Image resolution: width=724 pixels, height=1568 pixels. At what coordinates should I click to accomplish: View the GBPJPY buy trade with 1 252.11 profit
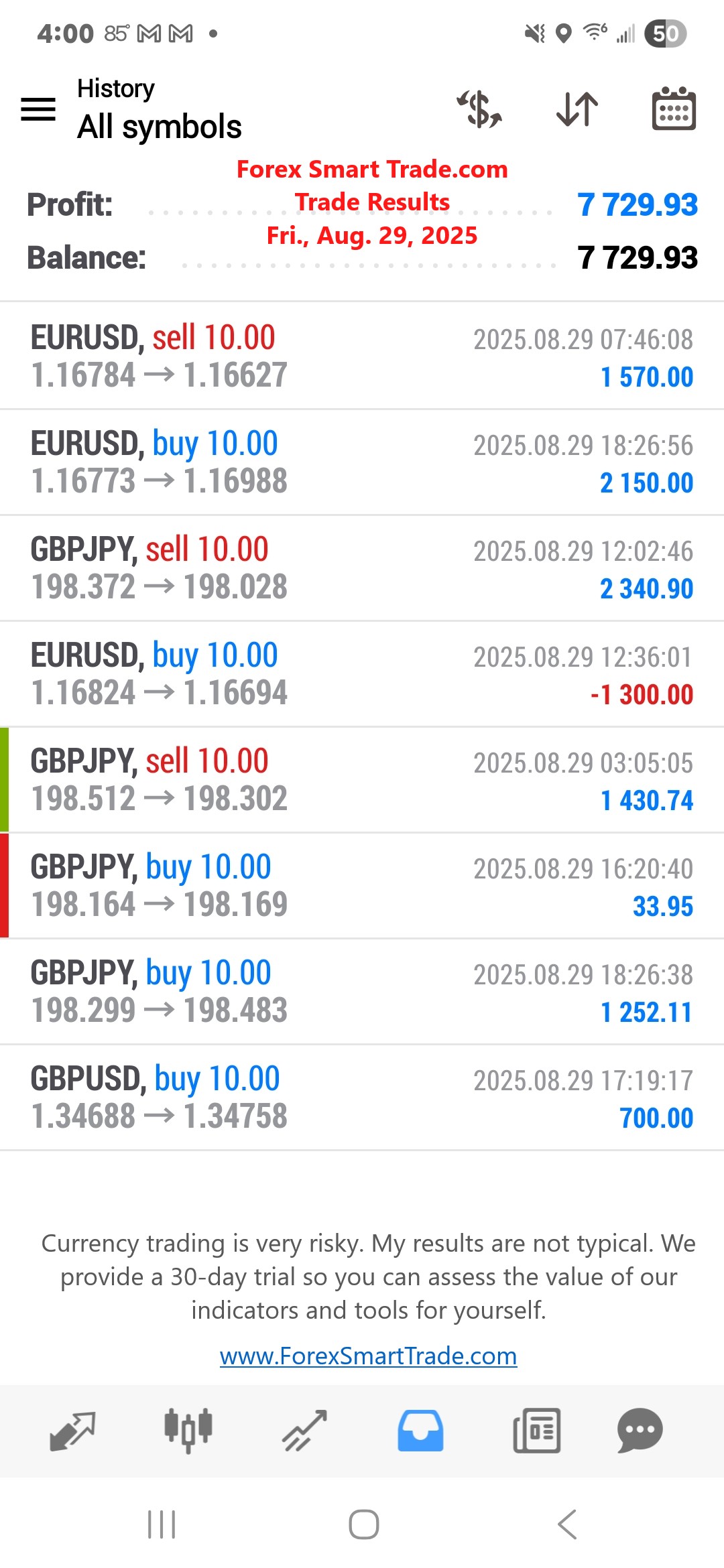click(362, 992)
